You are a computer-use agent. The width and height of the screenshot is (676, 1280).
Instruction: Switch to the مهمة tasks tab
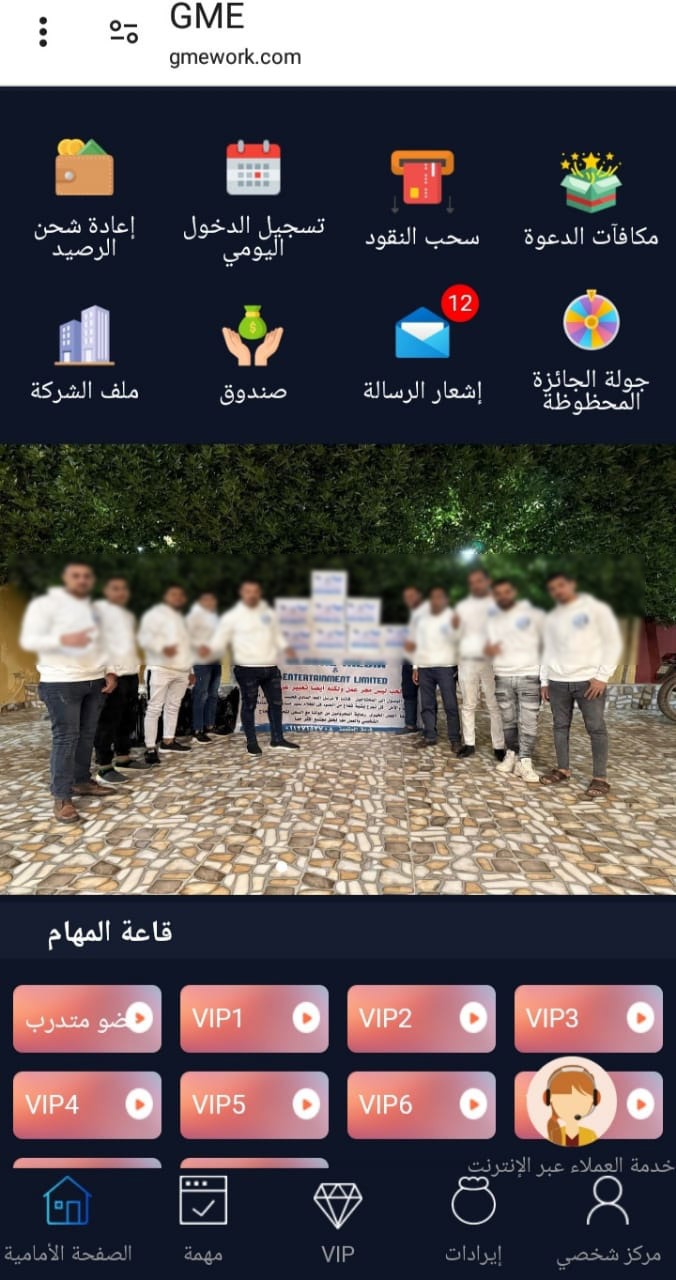point(203,1218)
